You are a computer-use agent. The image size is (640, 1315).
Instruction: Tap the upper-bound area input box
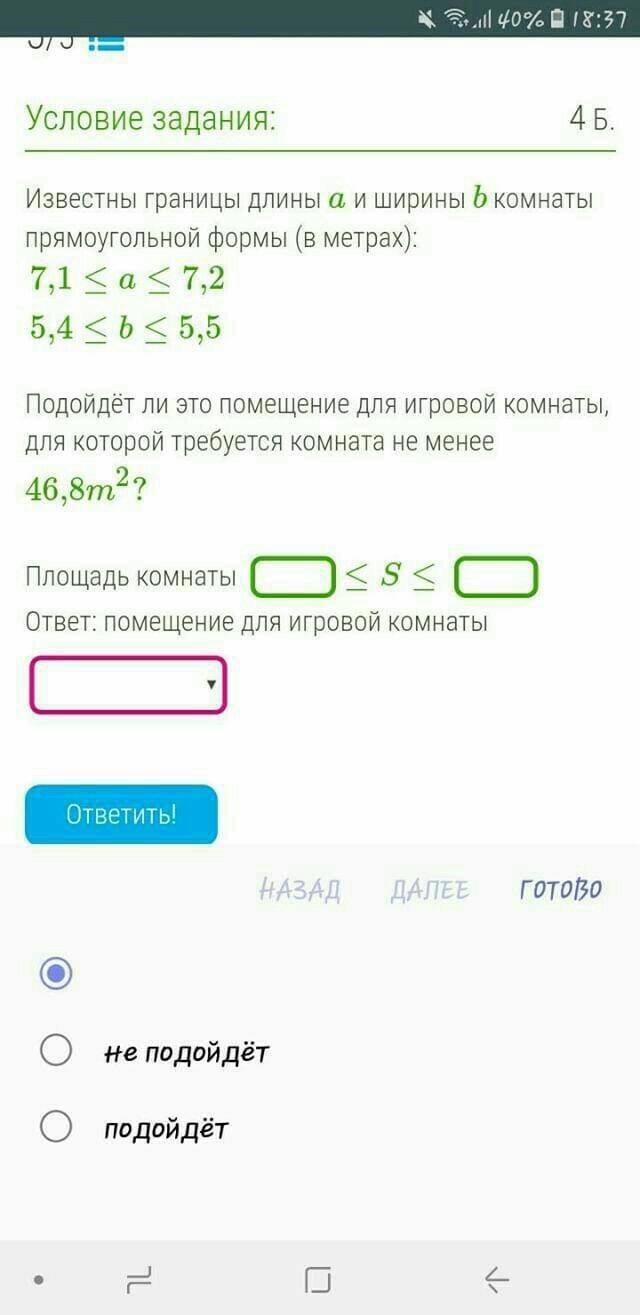point(496,577)
